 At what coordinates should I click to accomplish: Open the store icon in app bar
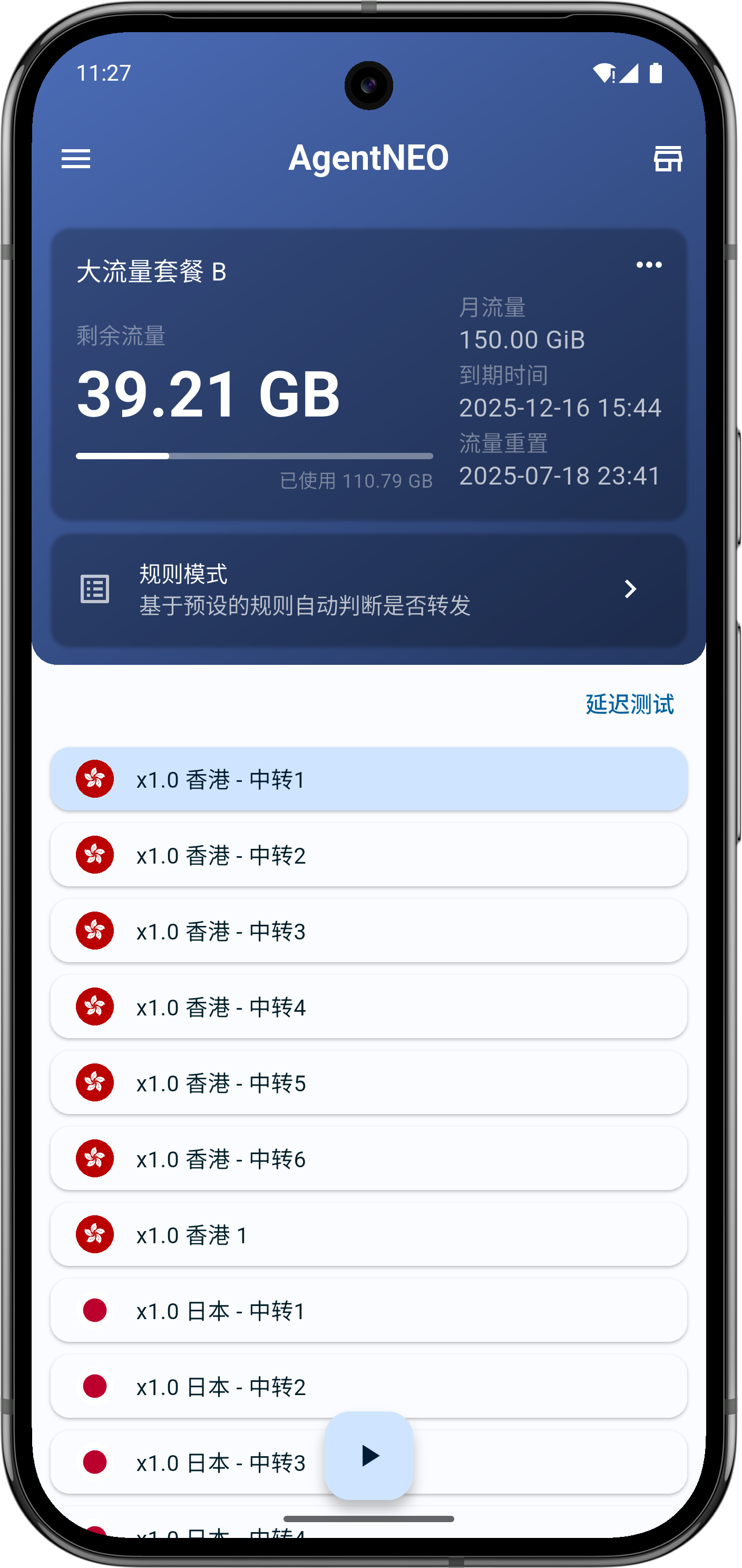[667, 159]
